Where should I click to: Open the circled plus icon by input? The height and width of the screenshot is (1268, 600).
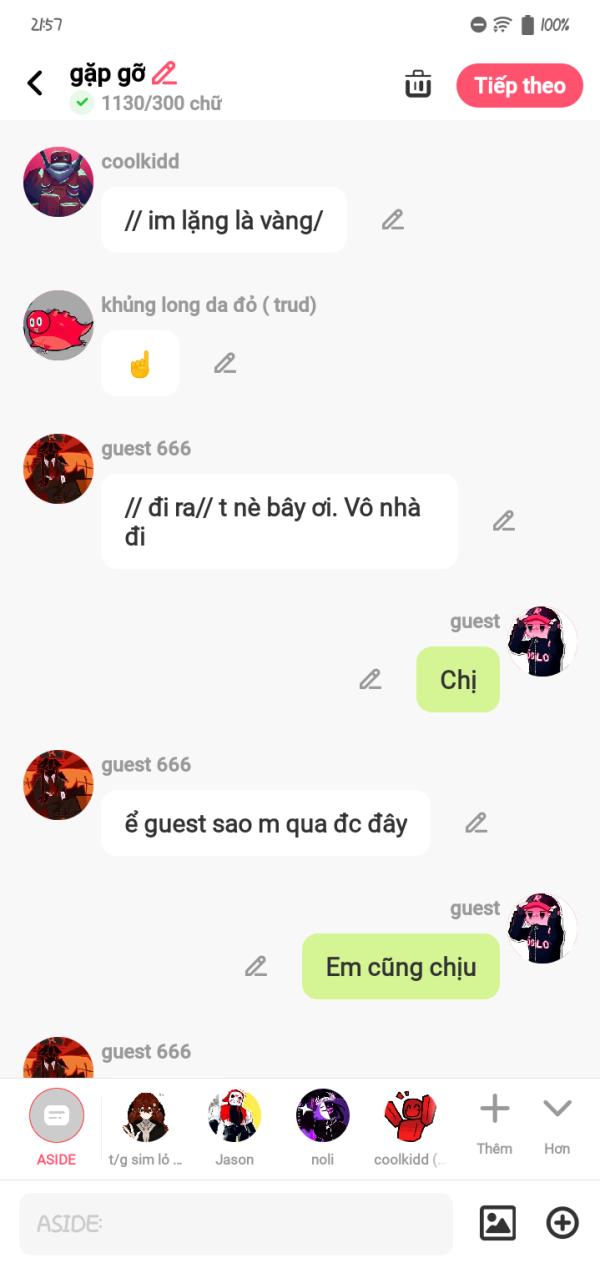pyautogui.click(x=562, y=1223)
